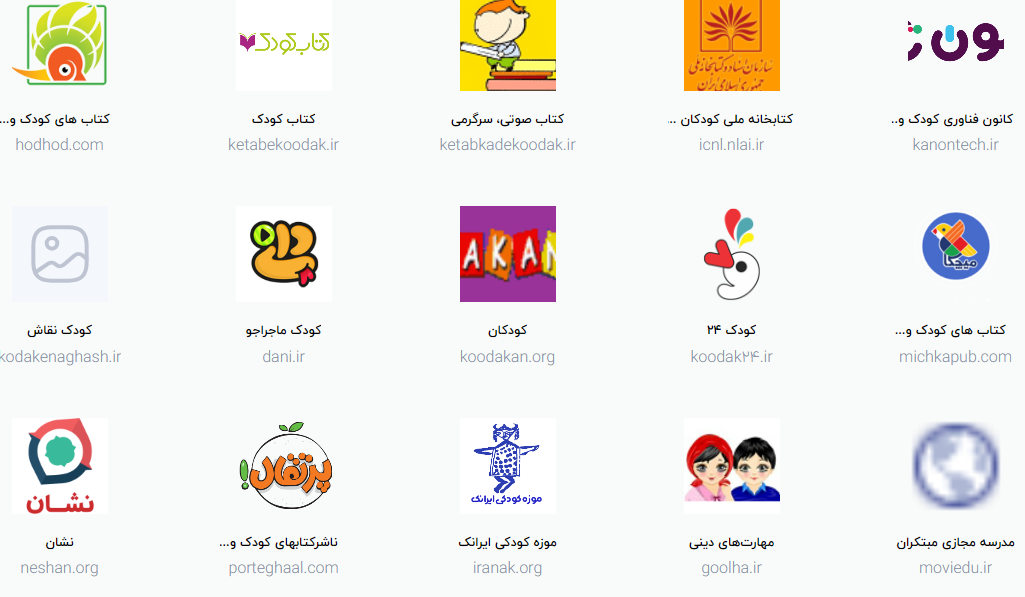
Task: Open neshan.org tile
Action: pos(60,466)
